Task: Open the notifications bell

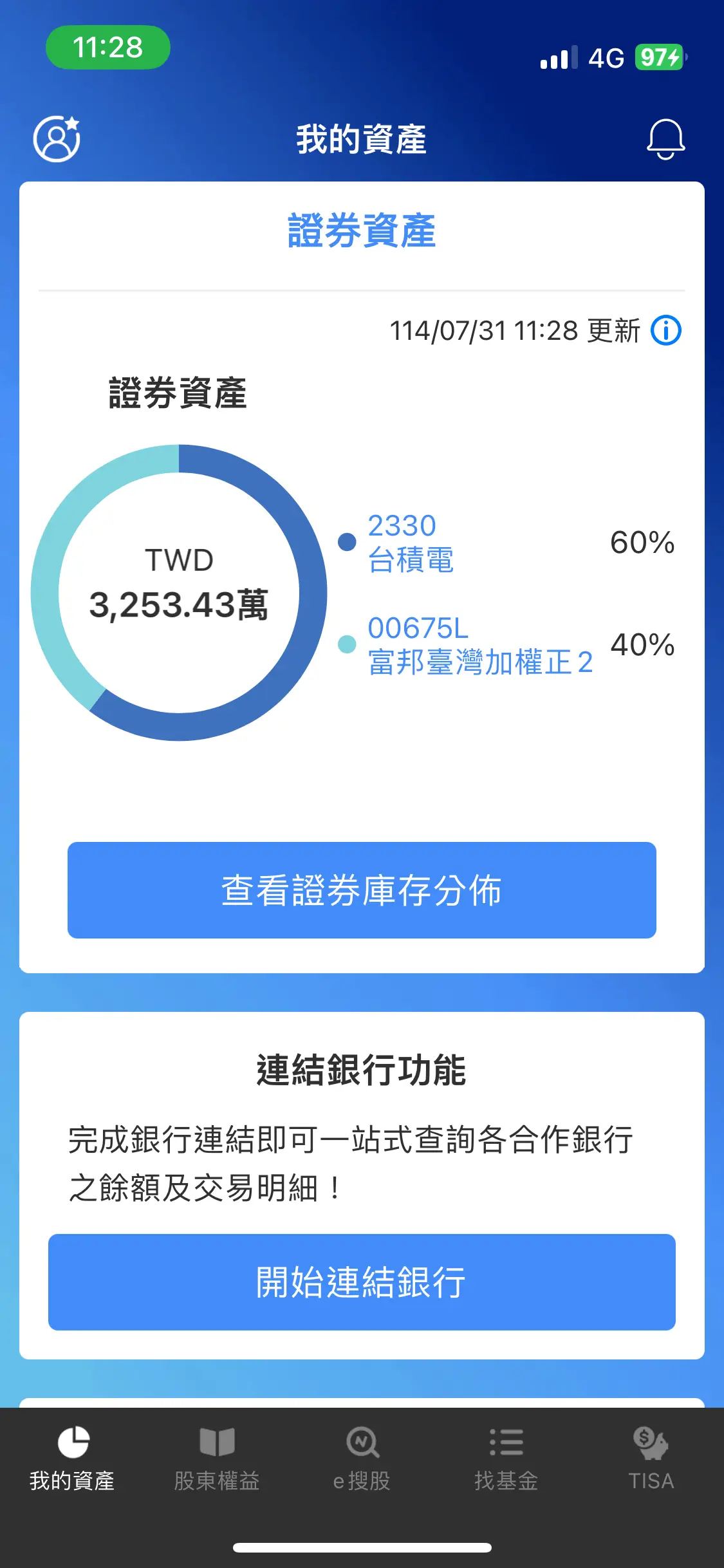Action: tap(665, 139)
